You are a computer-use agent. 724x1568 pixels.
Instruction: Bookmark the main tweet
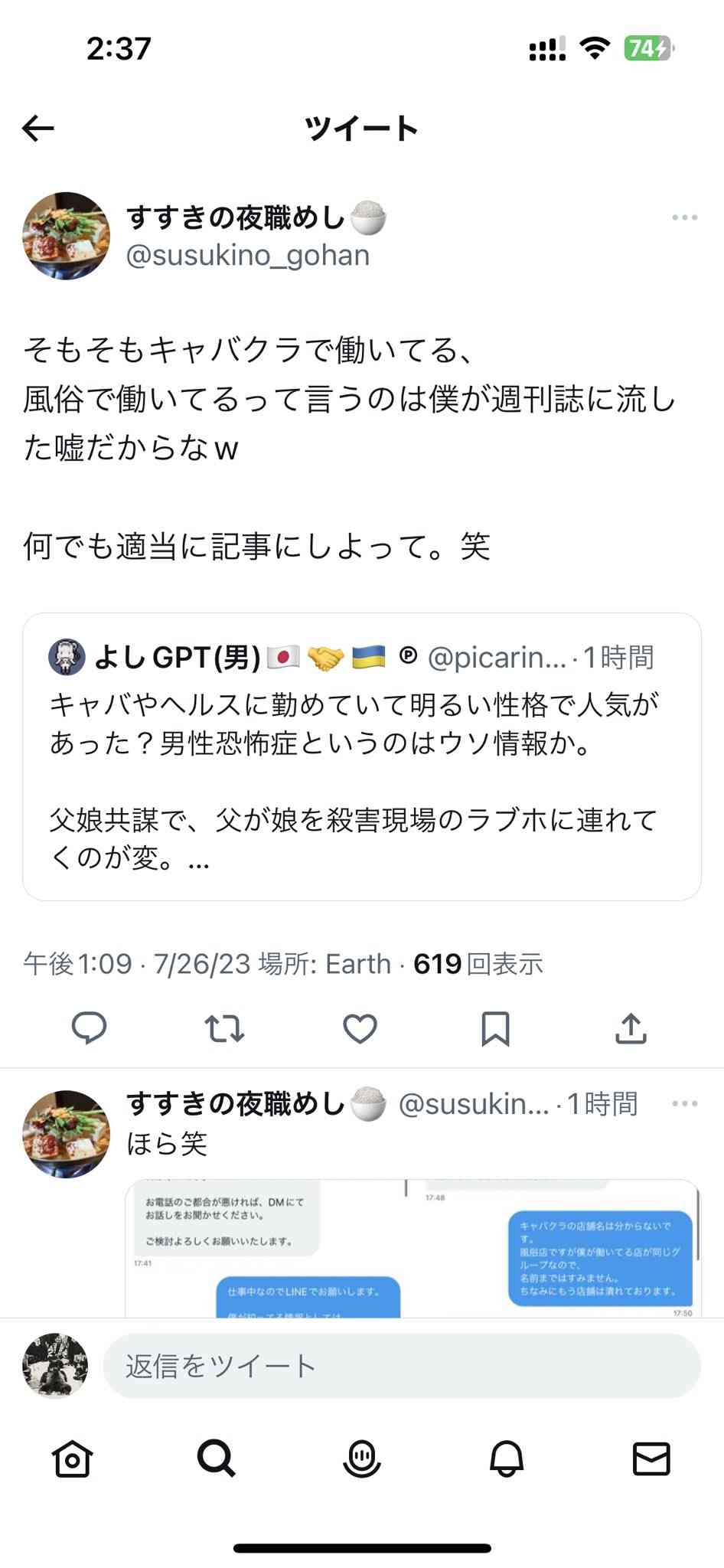pos(495,1028)
